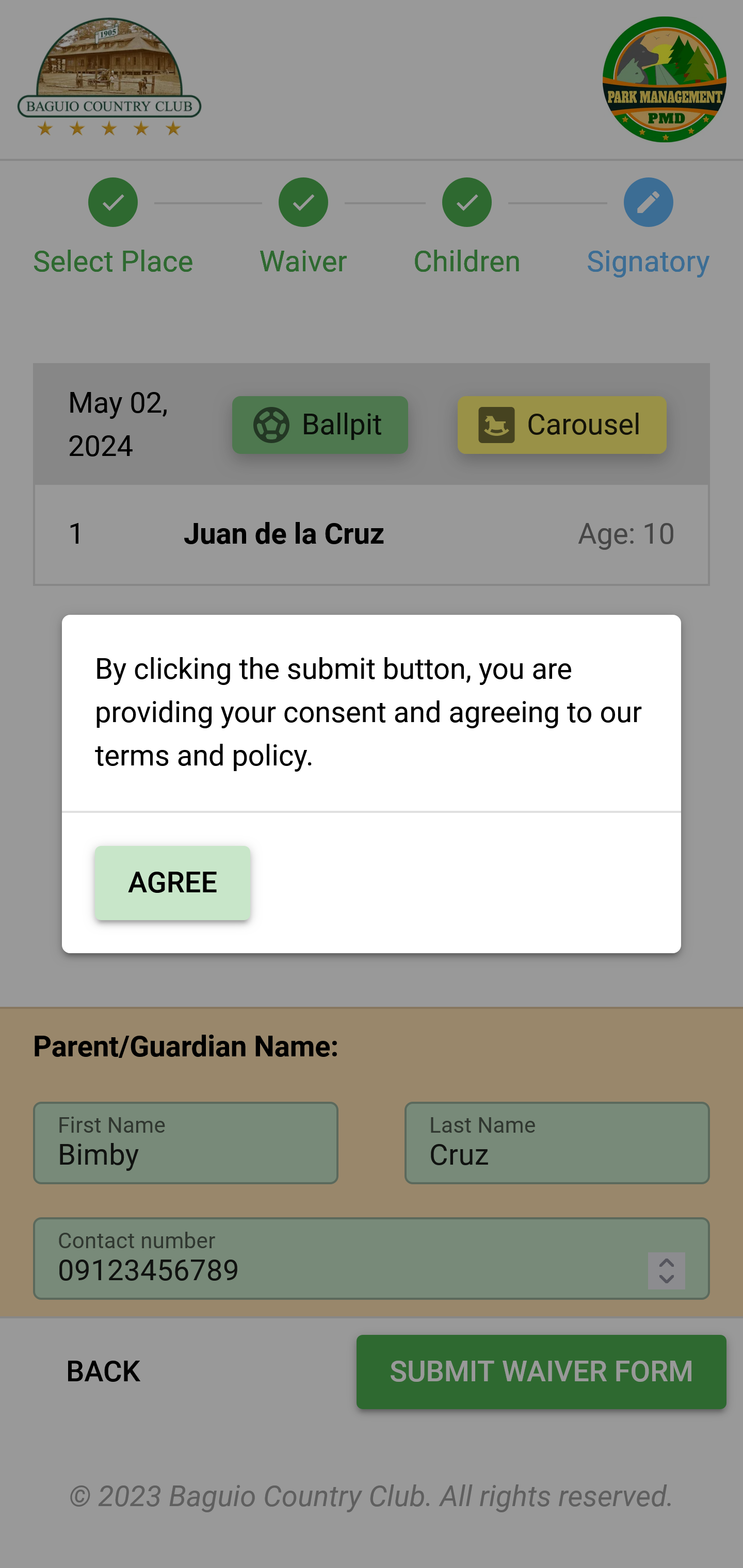Tap the Carousel chip
The width and height of the screenshot is (743, 1568).
point(561,424)
